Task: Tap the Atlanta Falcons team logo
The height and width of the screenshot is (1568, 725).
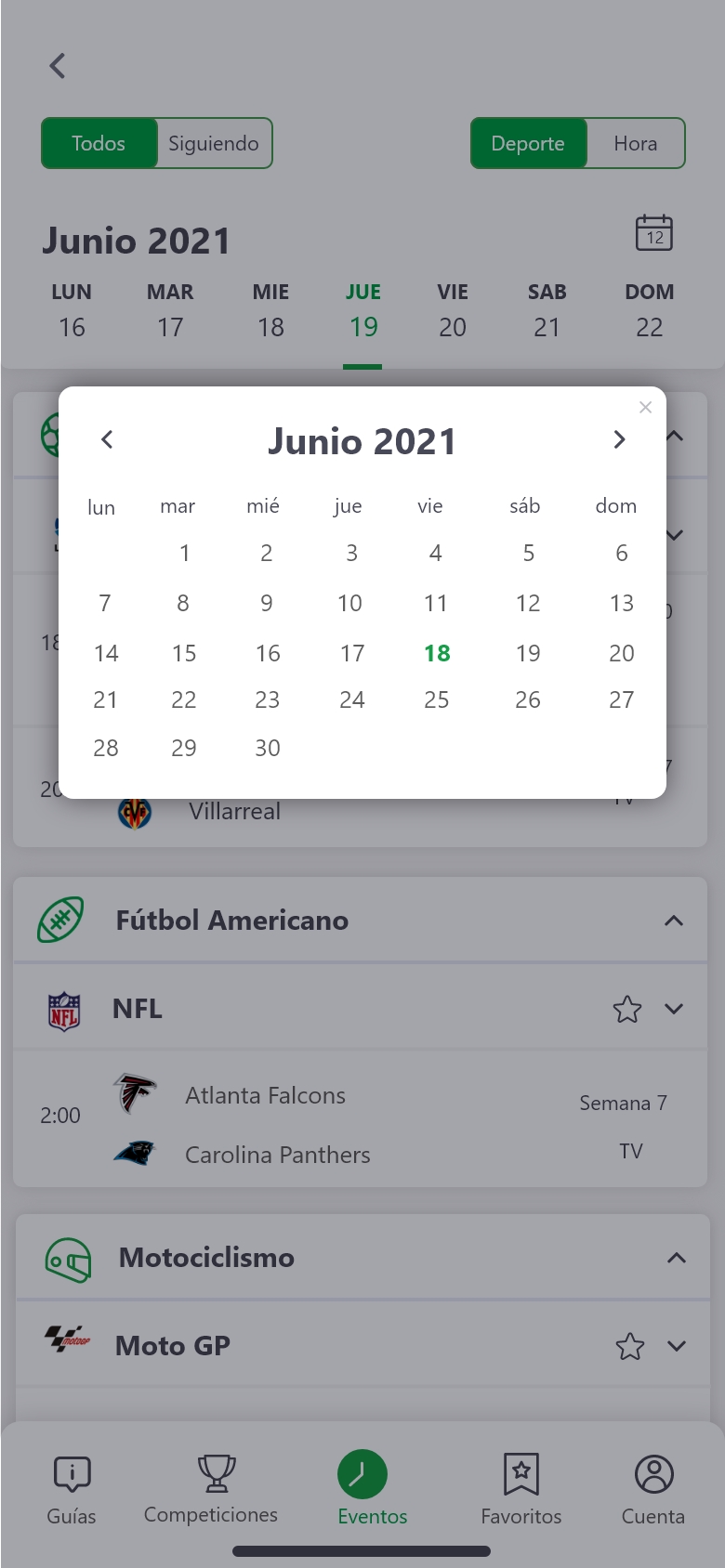Action: click(133, 1094)
